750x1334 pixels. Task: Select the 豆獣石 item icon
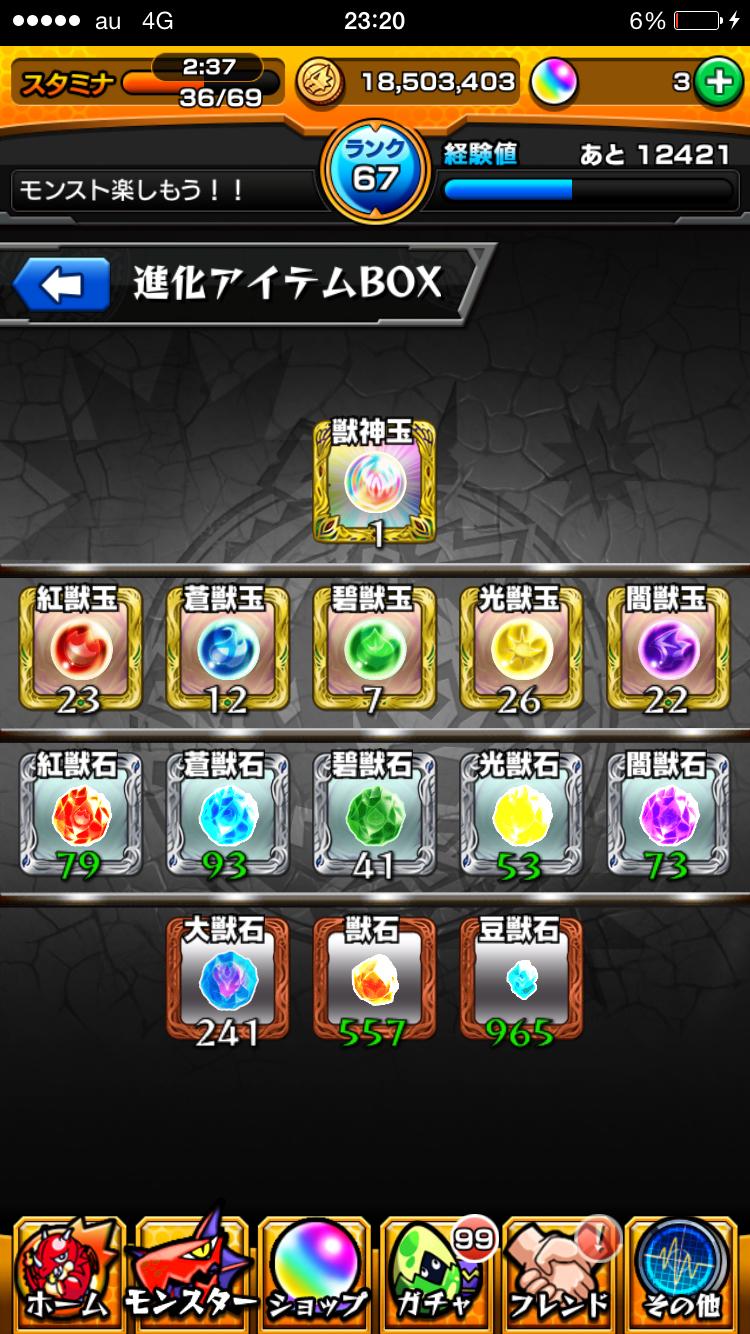[x=521, y=980]
